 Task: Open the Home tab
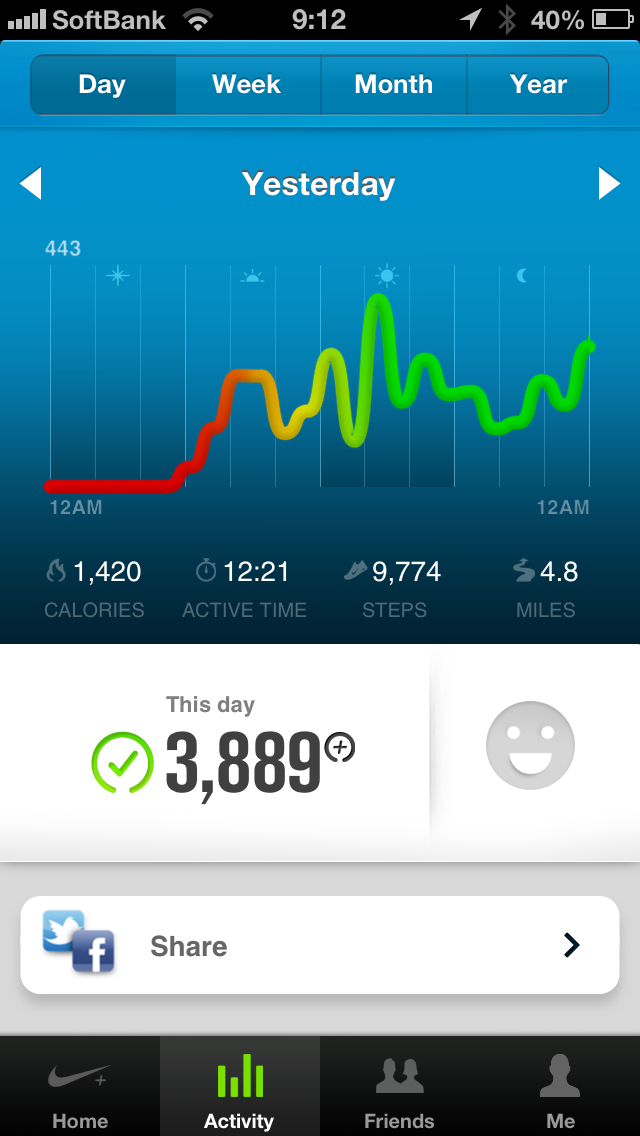[80, 1086]
